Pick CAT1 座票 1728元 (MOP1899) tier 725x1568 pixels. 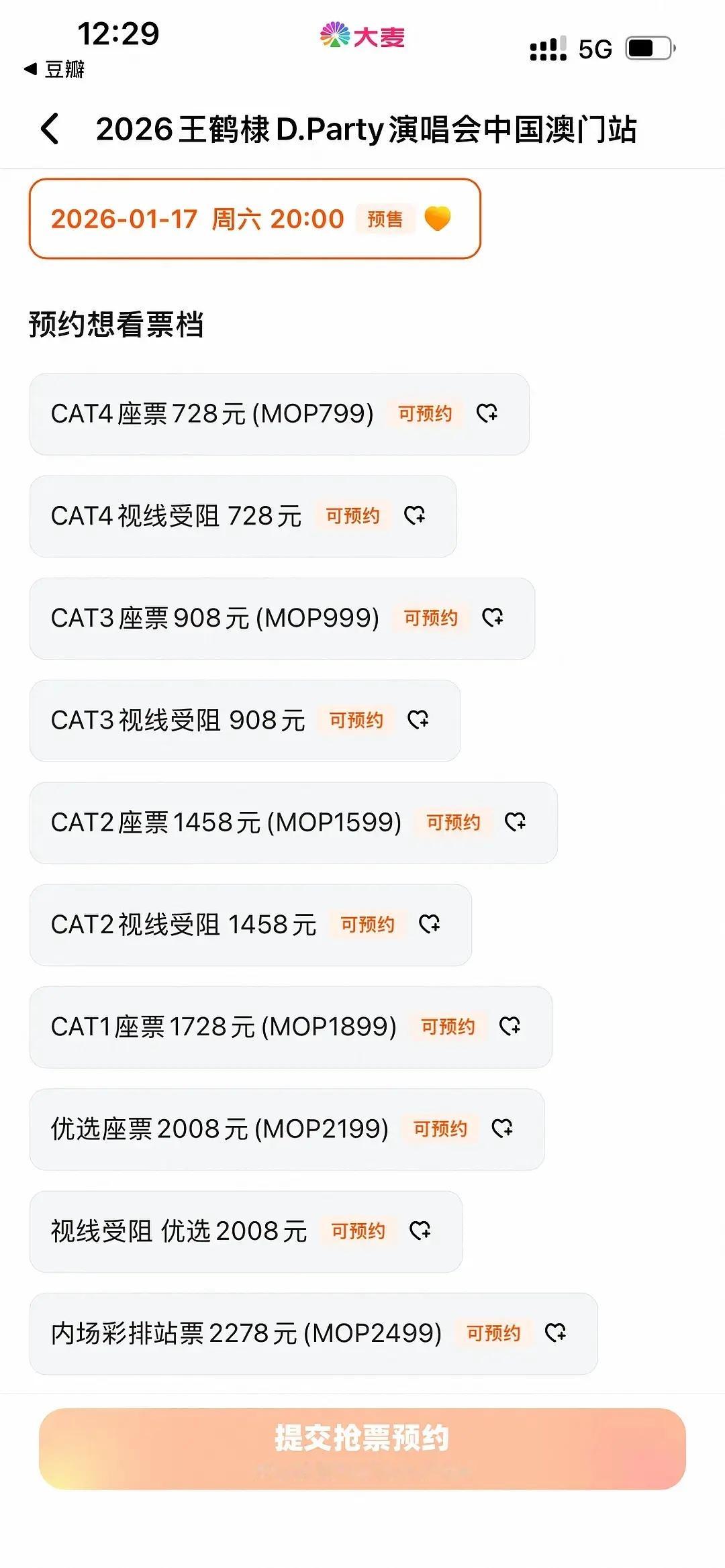click(x=291, y=1027)
